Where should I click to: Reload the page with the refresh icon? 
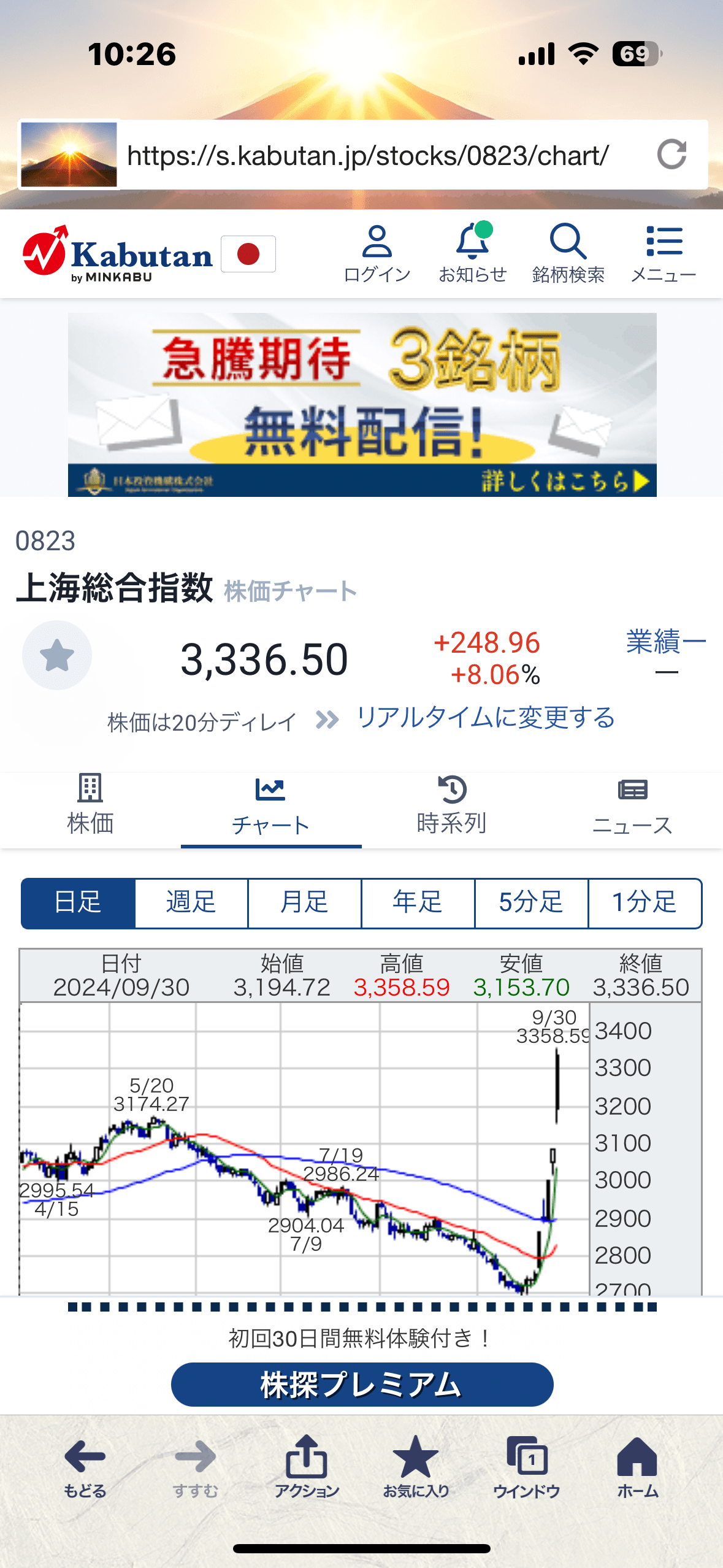(671, 155)
